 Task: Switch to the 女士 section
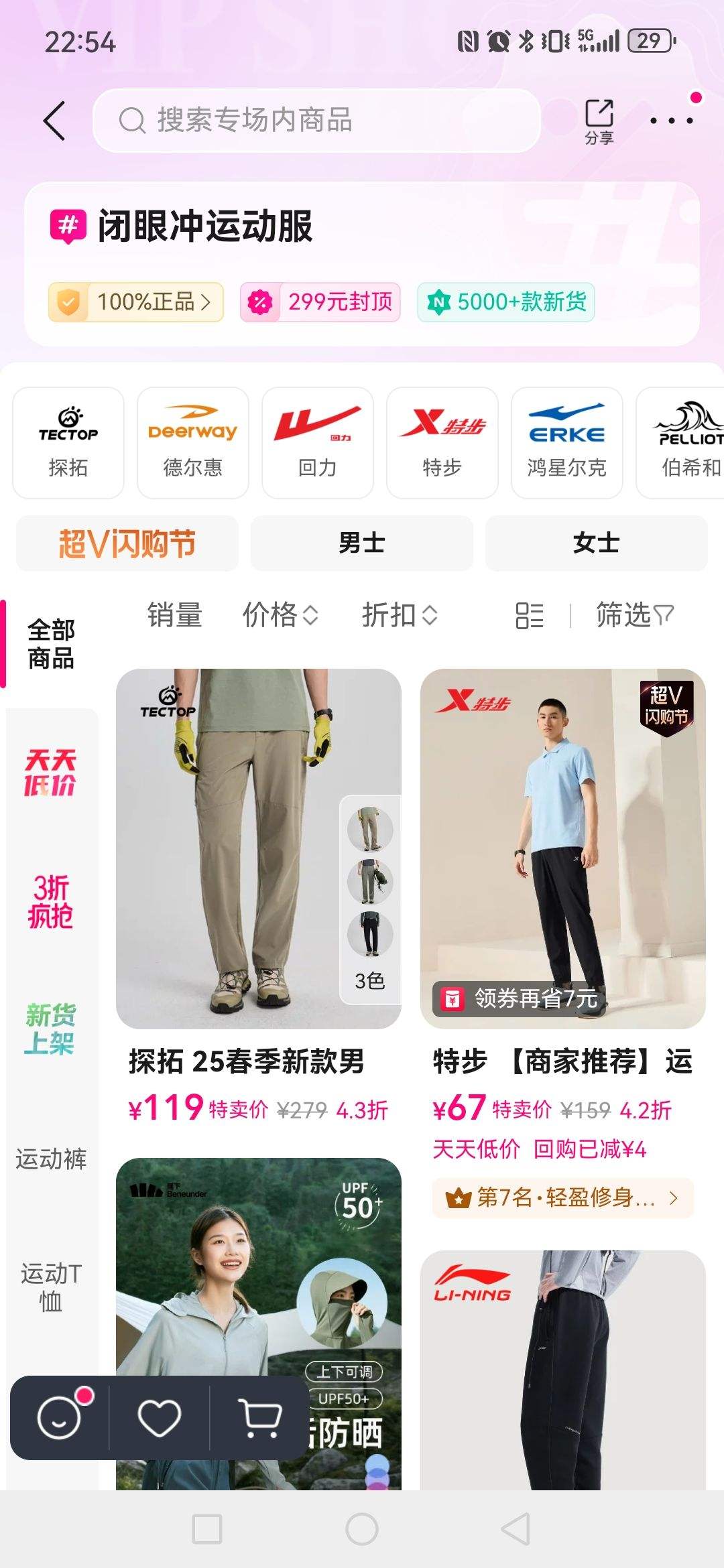pos(596,543)
